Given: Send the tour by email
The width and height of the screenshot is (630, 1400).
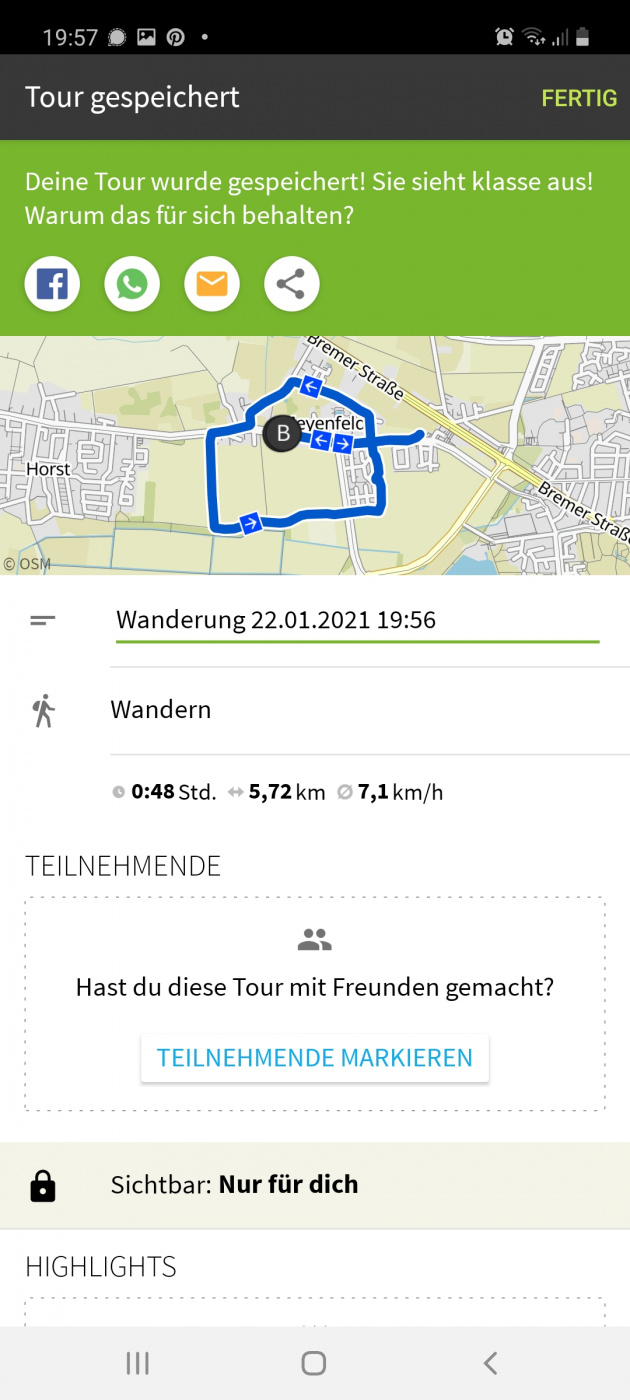Looking at the screenshot, I should [212, 285].
